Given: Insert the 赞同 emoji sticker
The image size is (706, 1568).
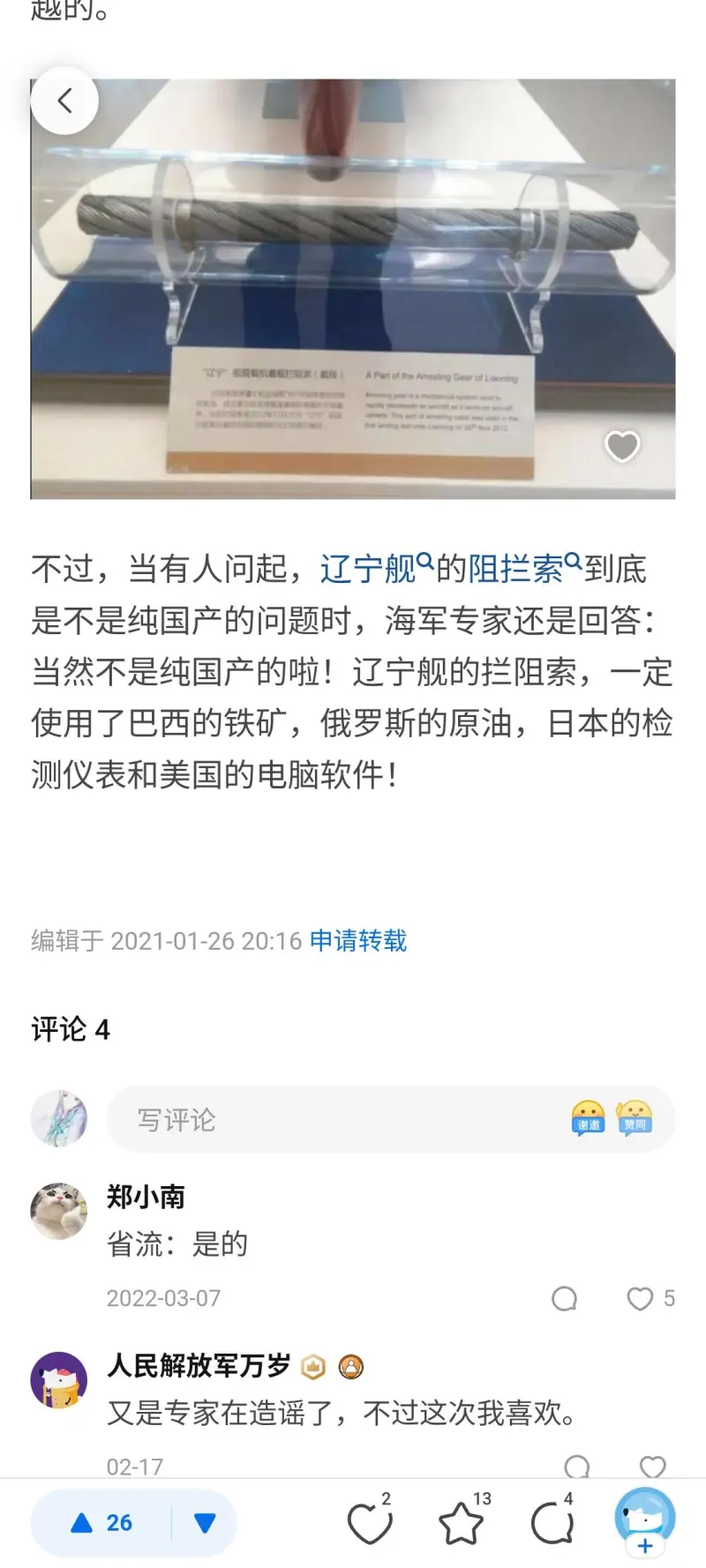Looking at the screenshot, I should [x=634, y=1118].
